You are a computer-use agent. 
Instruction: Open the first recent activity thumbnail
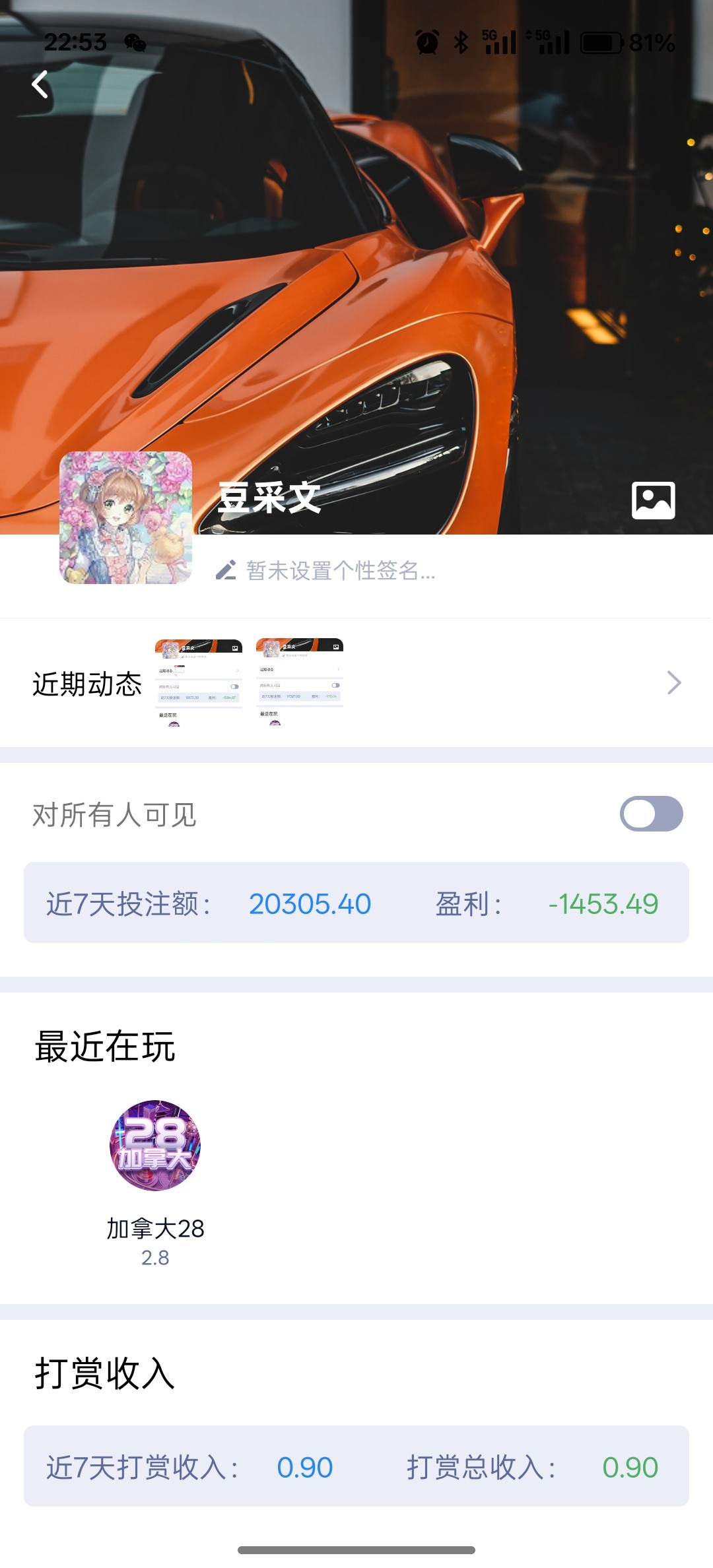pyautogui.click(x=199, y=682)
